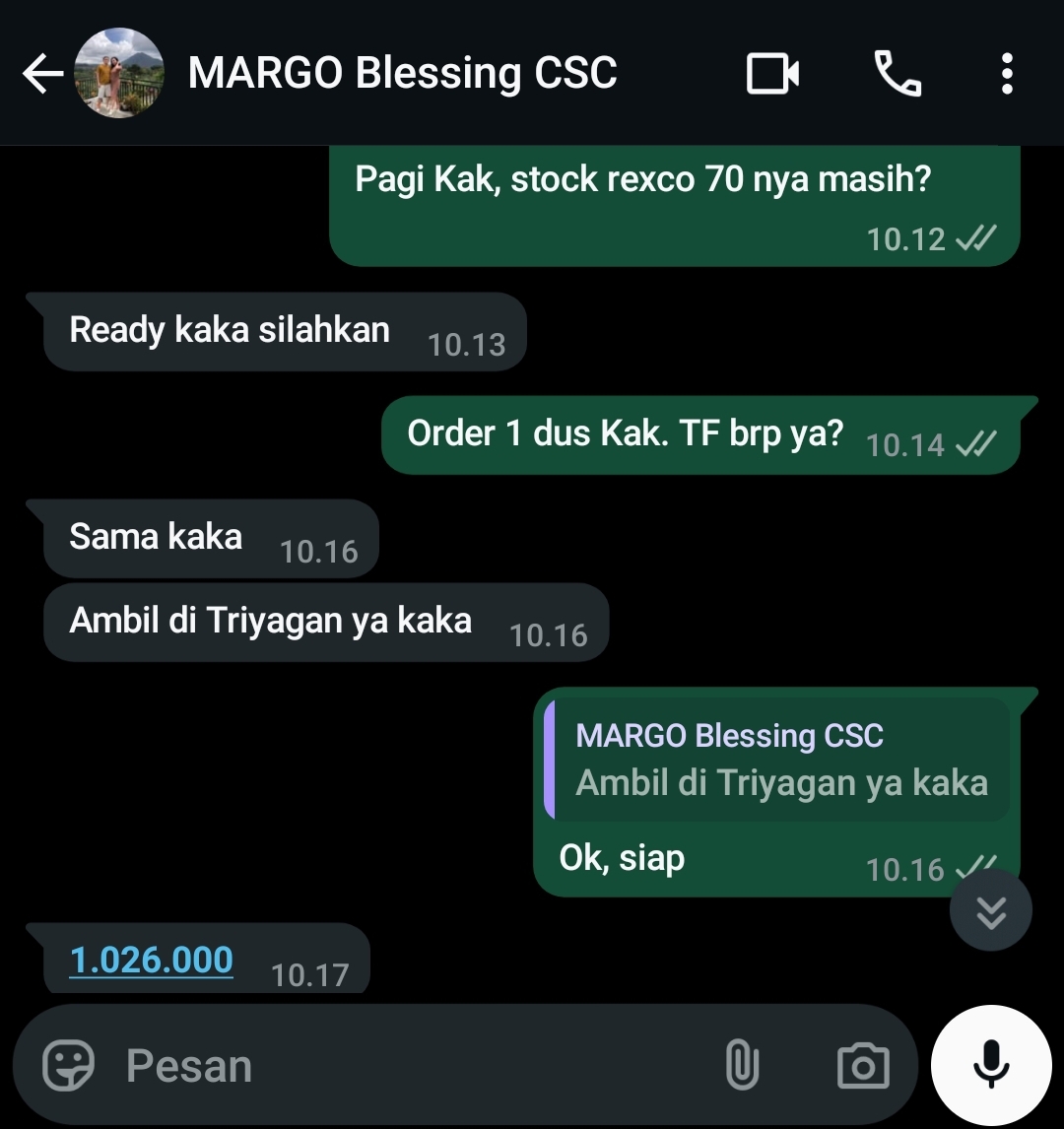The image size is (1064, 1129).
Task: Tap the 1.026.000 linked number
Action: tap(152, 960)
